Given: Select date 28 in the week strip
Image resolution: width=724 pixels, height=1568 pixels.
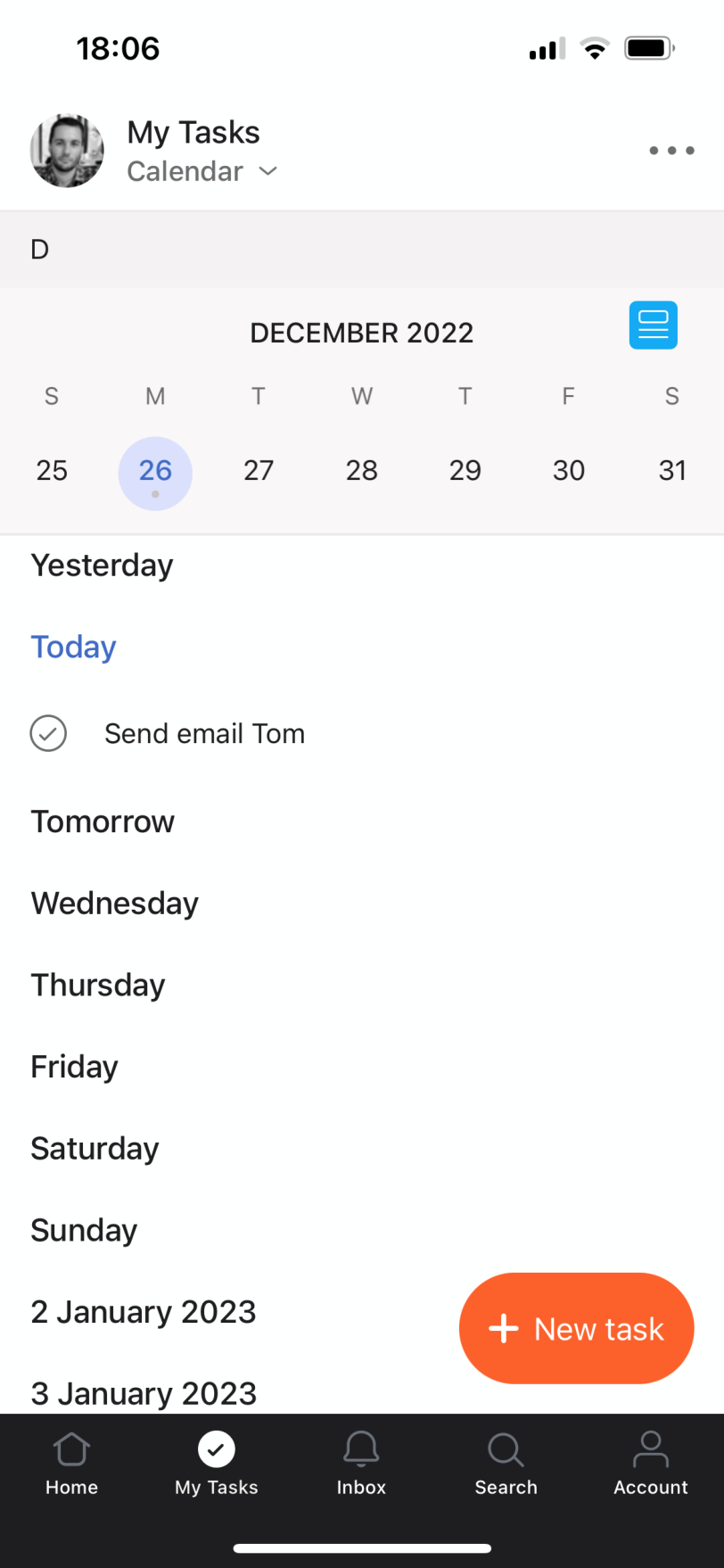Looking at the screenshot, I should 362,470.
